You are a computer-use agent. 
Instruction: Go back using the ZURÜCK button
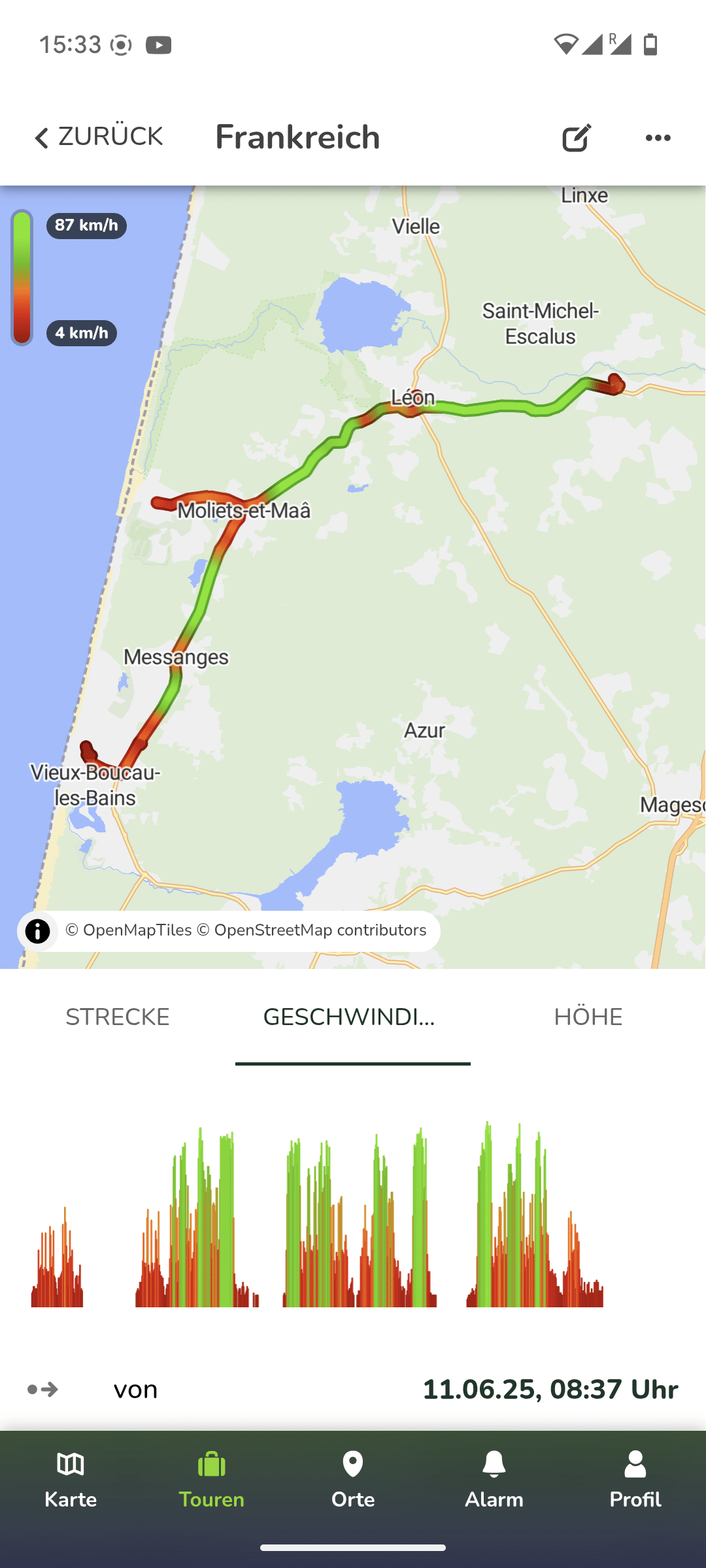click(98, 137)
